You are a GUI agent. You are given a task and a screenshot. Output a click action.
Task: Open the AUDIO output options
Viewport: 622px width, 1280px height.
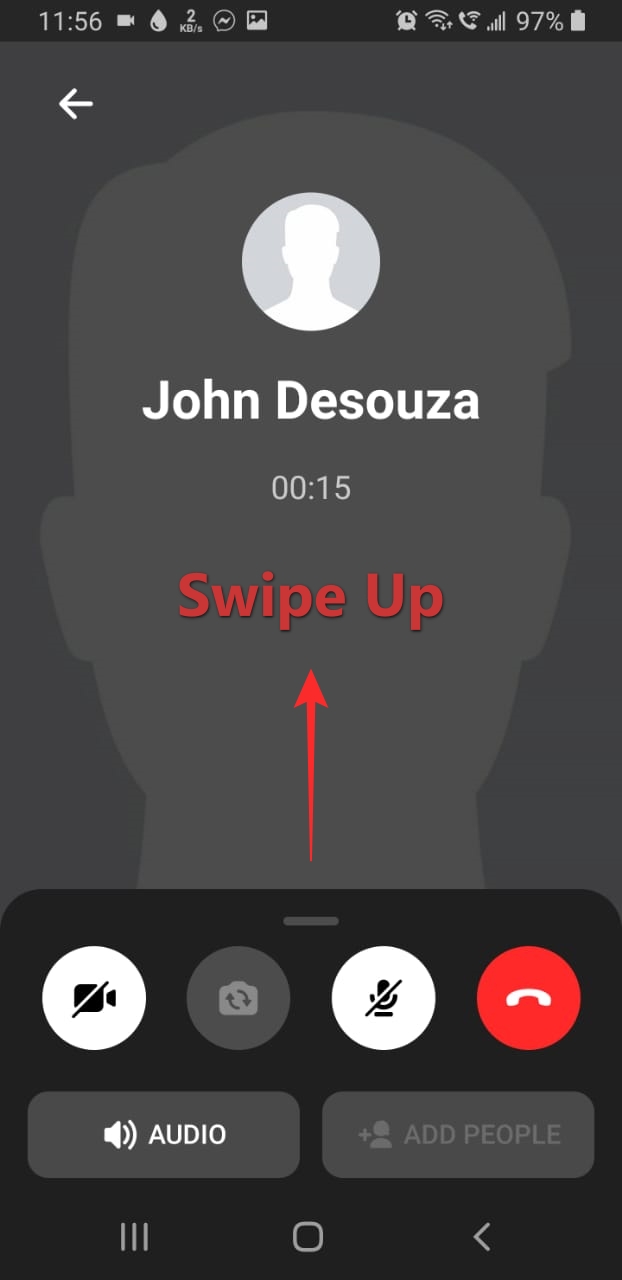(x=164, y=1135)
